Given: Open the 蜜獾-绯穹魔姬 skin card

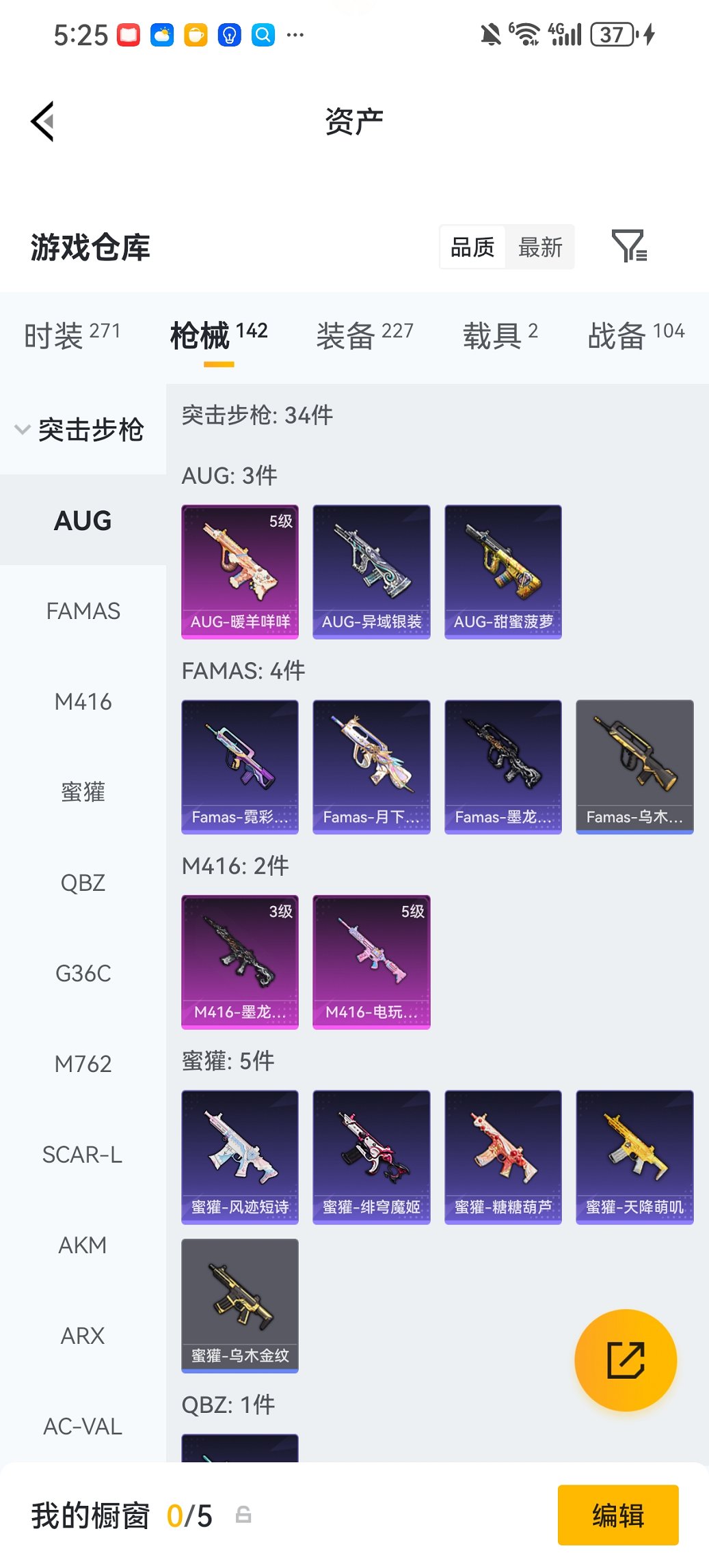Looking at the screenshot, I should [371, 1157].
